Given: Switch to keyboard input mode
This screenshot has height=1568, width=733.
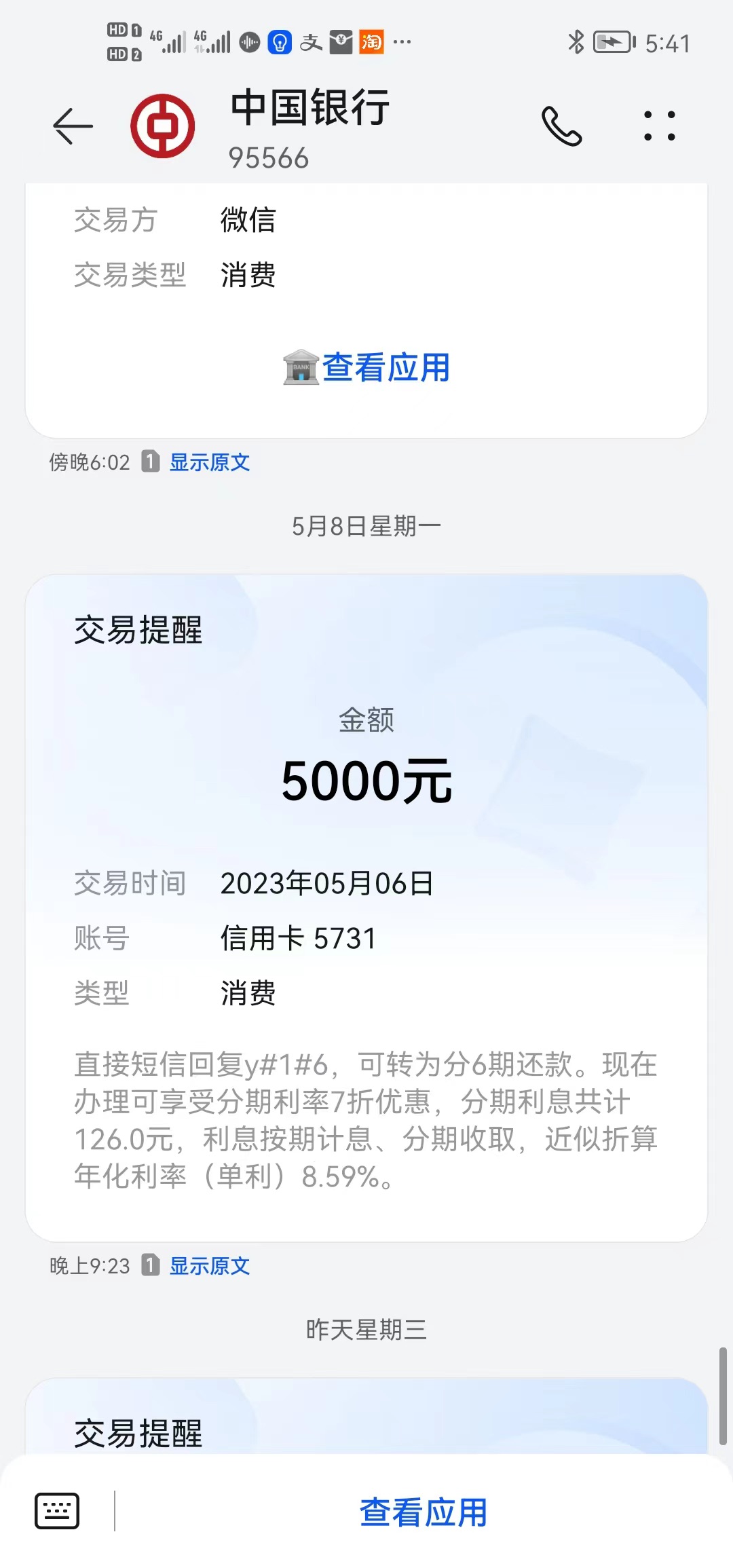Looking at the screenshot, I should click(x=57, y=1511).
